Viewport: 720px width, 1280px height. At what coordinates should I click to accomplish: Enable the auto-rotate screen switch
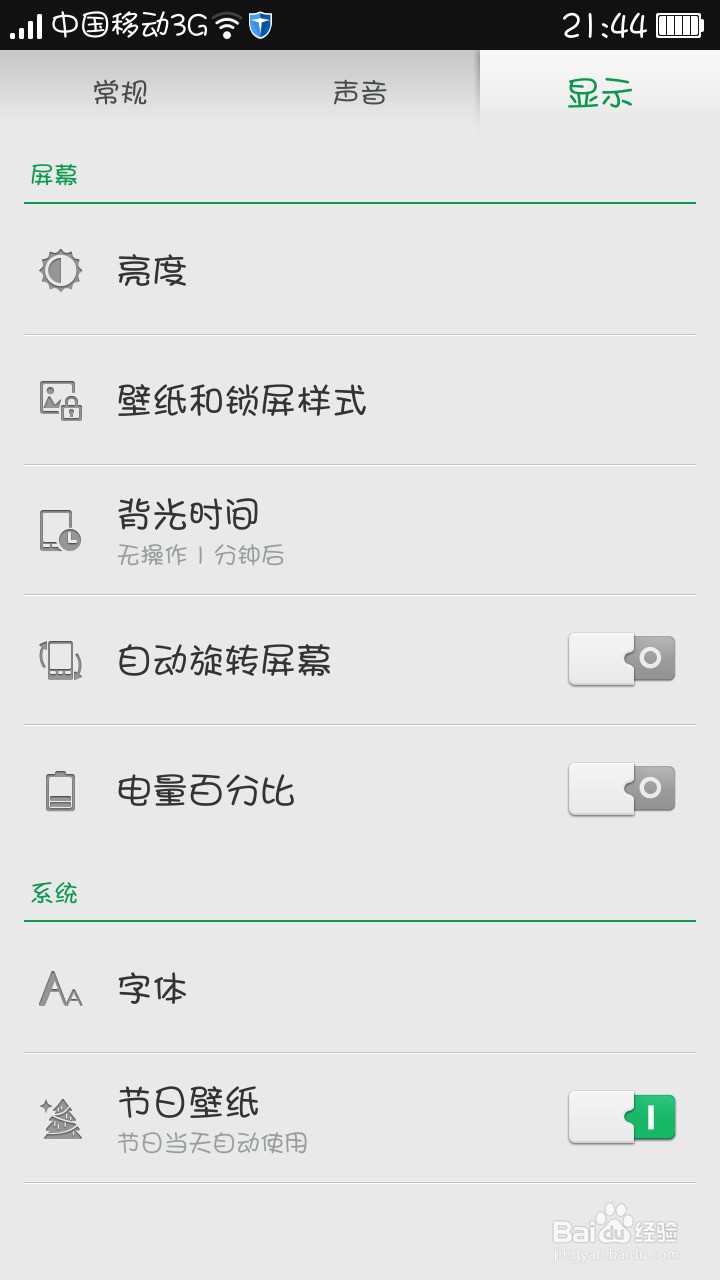(620, 659)
